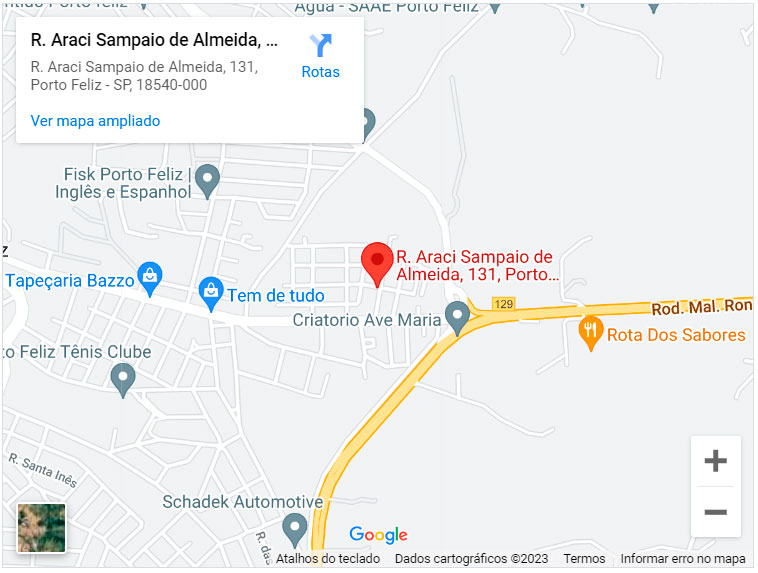Open the Termos link
The height and width of the screenshot is (573, 758).
click(x=584, y=559)
